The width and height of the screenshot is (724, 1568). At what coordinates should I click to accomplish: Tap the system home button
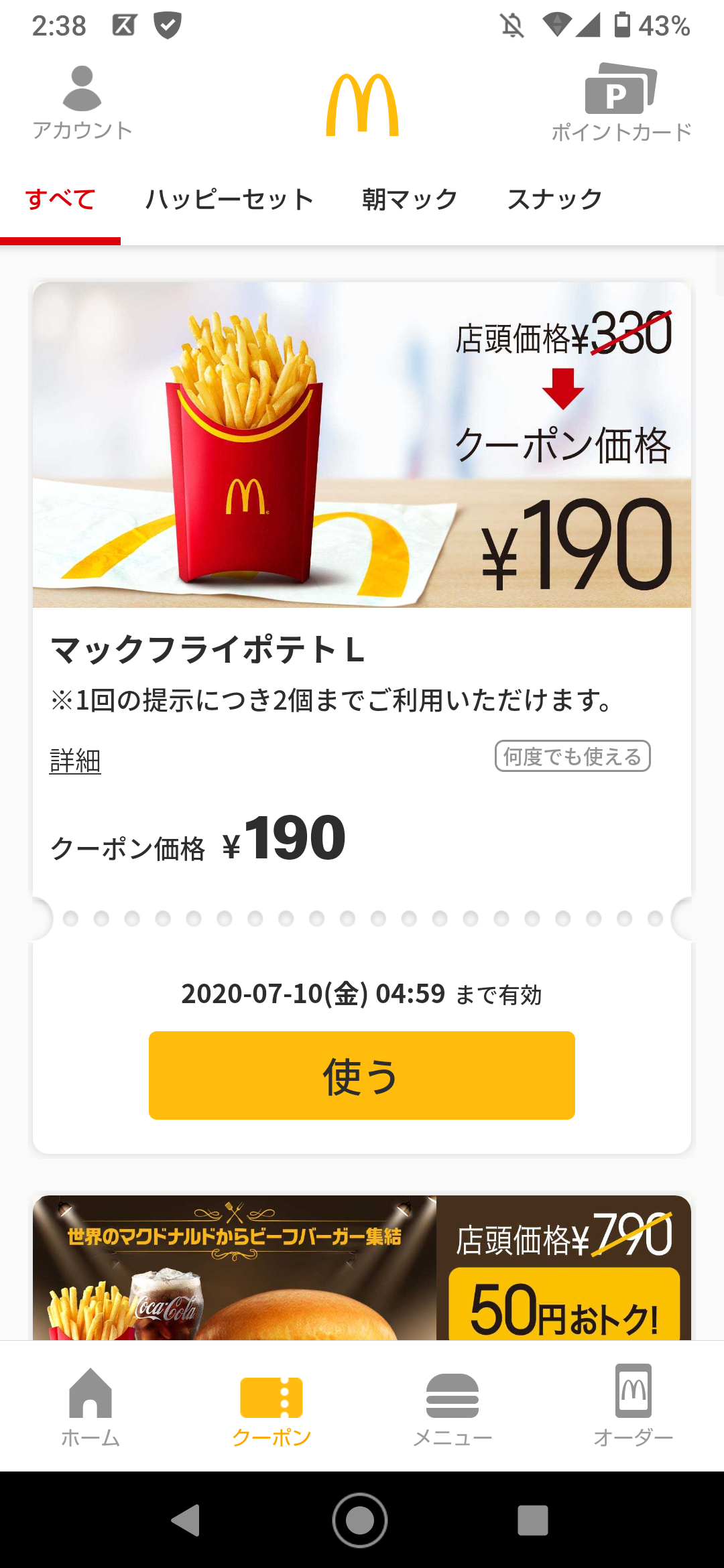click(x=360, y=1520)
